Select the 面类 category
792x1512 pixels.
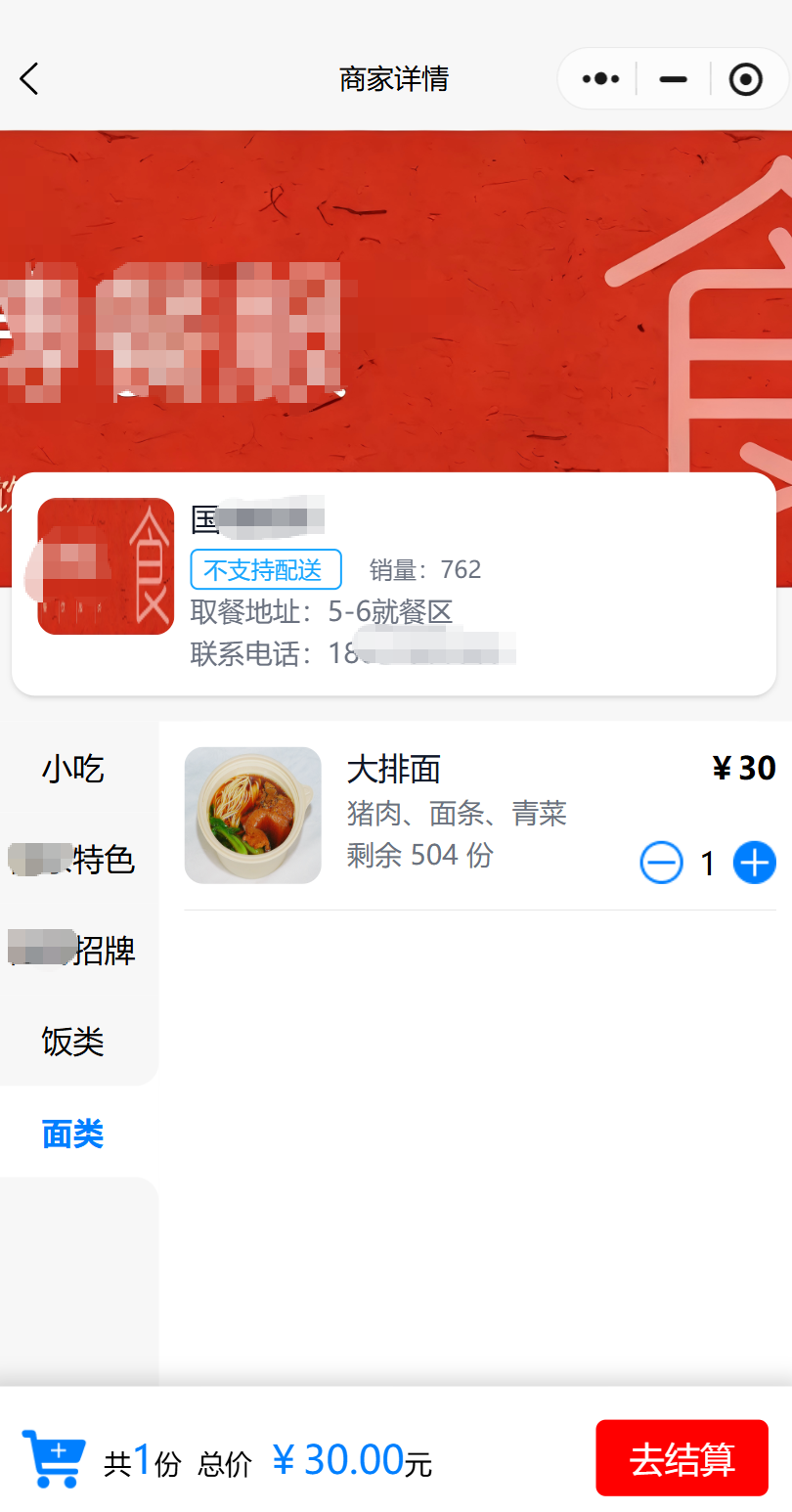[x=73, y=1134]
